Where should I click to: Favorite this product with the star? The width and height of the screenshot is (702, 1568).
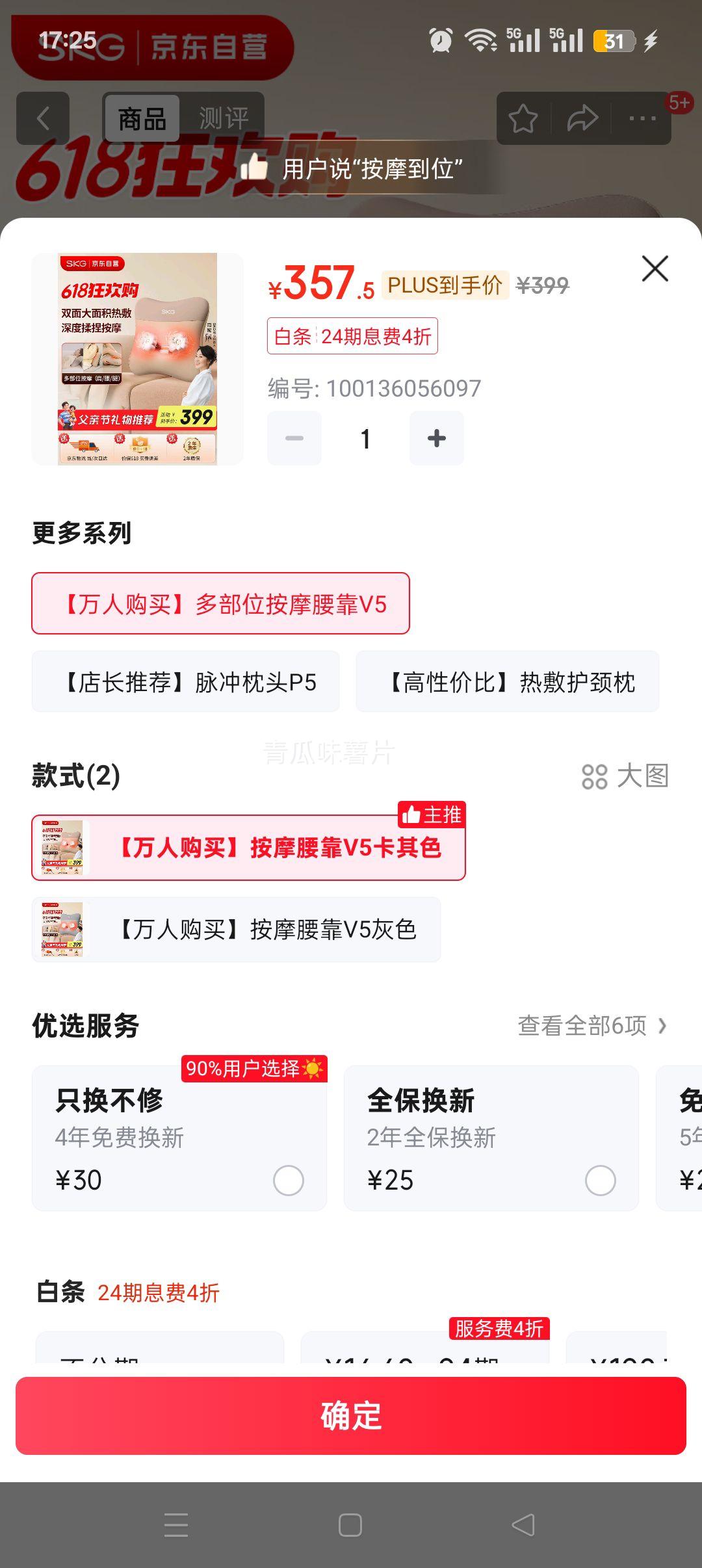[x=523, y=118]
